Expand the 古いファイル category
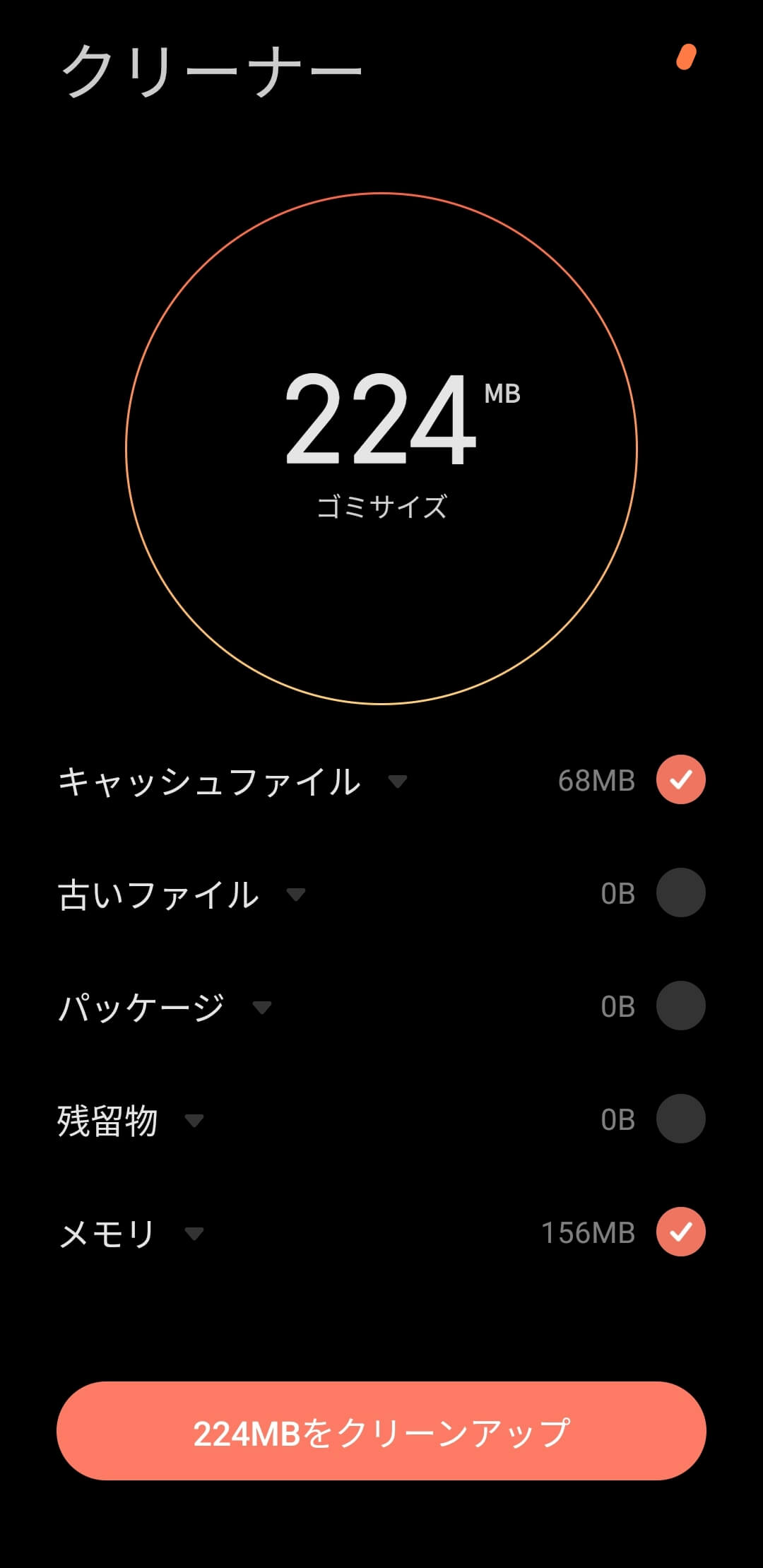This screenshot has height=1568, width=763. coord(296,894)
